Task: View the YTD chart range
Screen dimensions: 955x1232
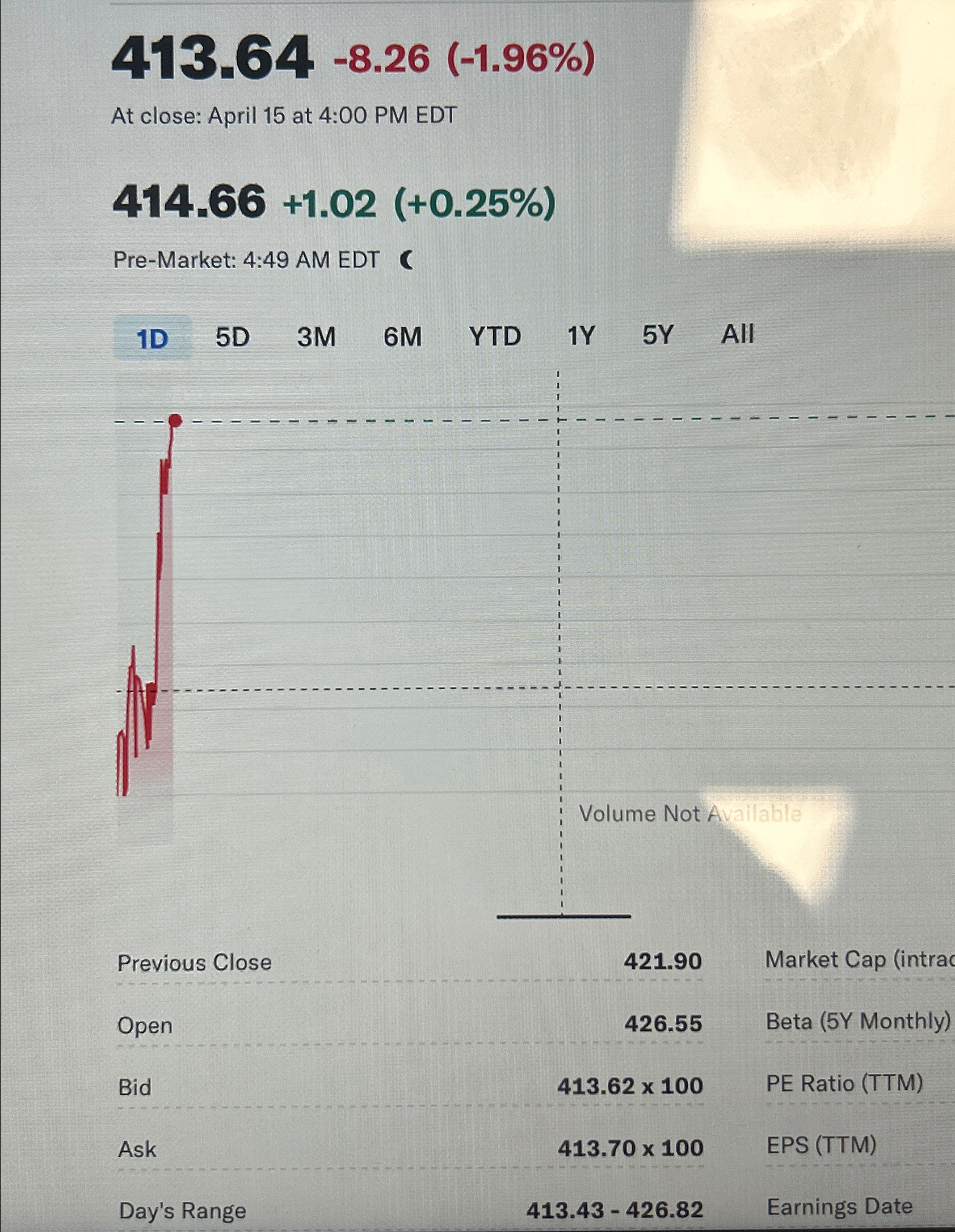Action: pos(495,336)
